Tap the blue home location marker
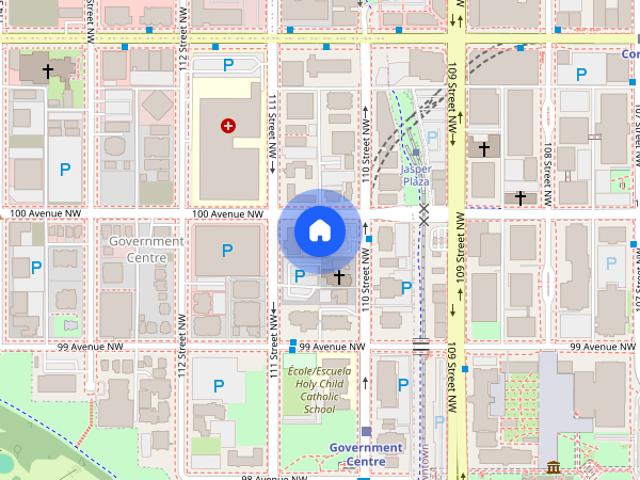Screen dimensions: 640x480 pos(320,231)
